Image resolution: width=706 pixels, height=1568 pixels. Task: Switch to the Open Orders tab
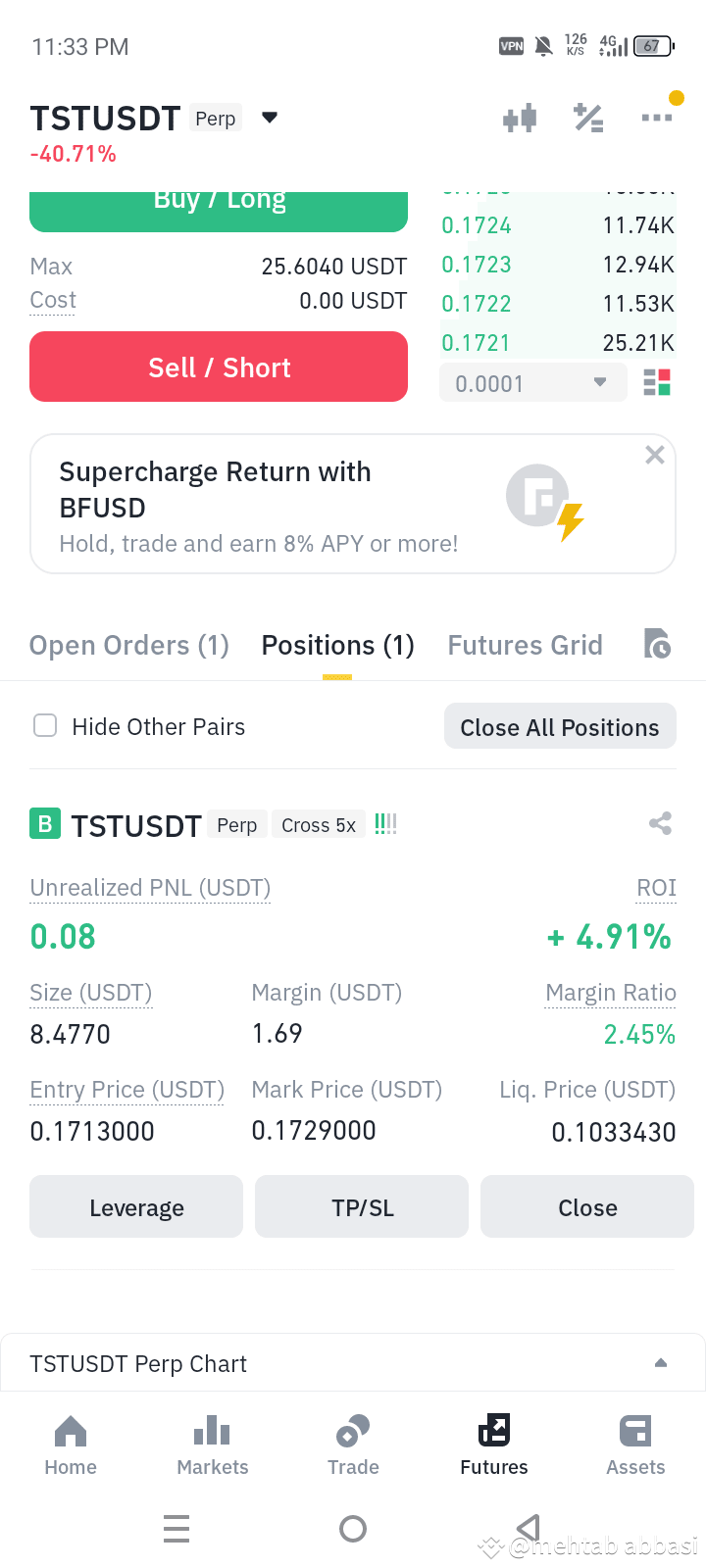tap(128, 645)
